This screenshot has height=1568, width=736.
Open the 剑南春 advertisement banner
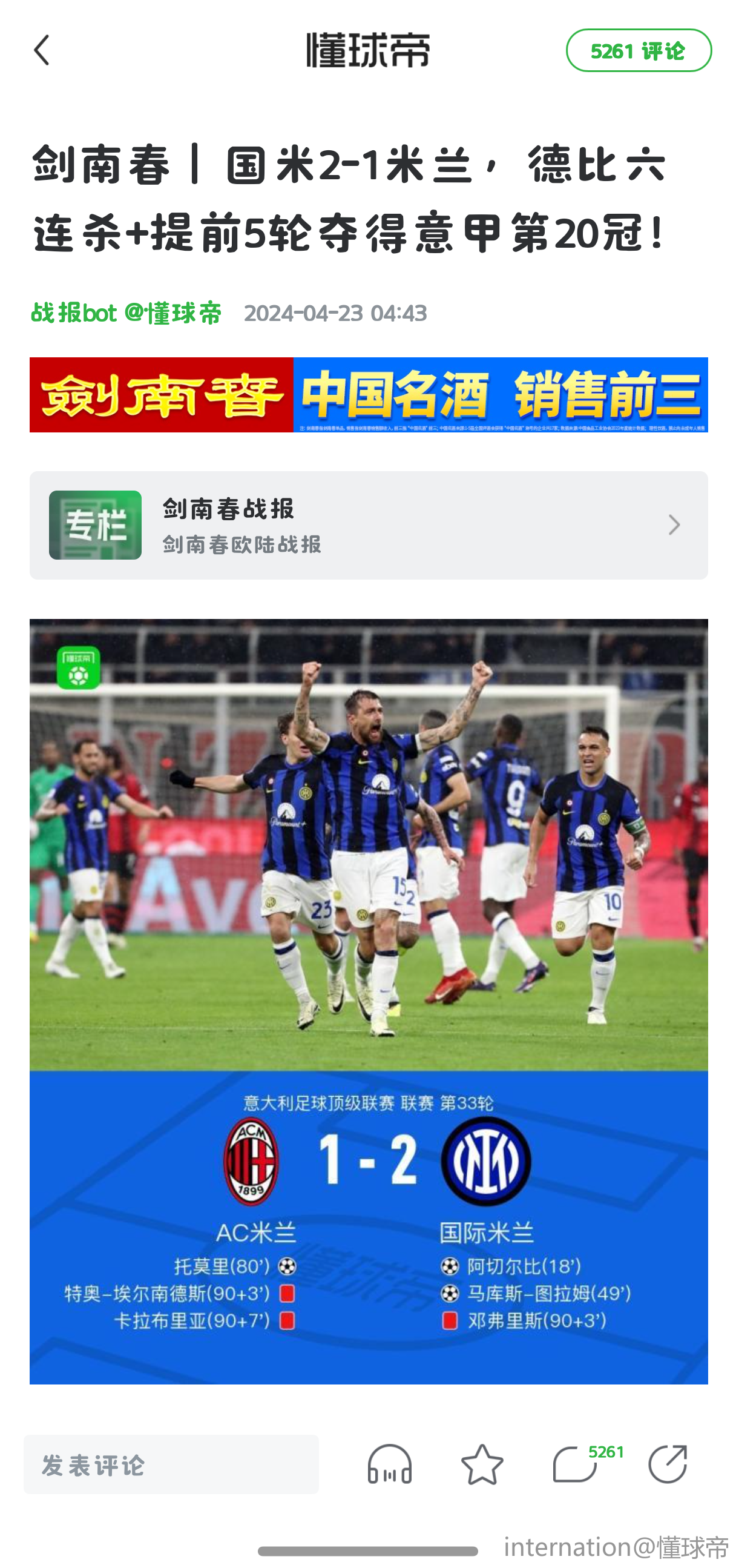point(368,394)
